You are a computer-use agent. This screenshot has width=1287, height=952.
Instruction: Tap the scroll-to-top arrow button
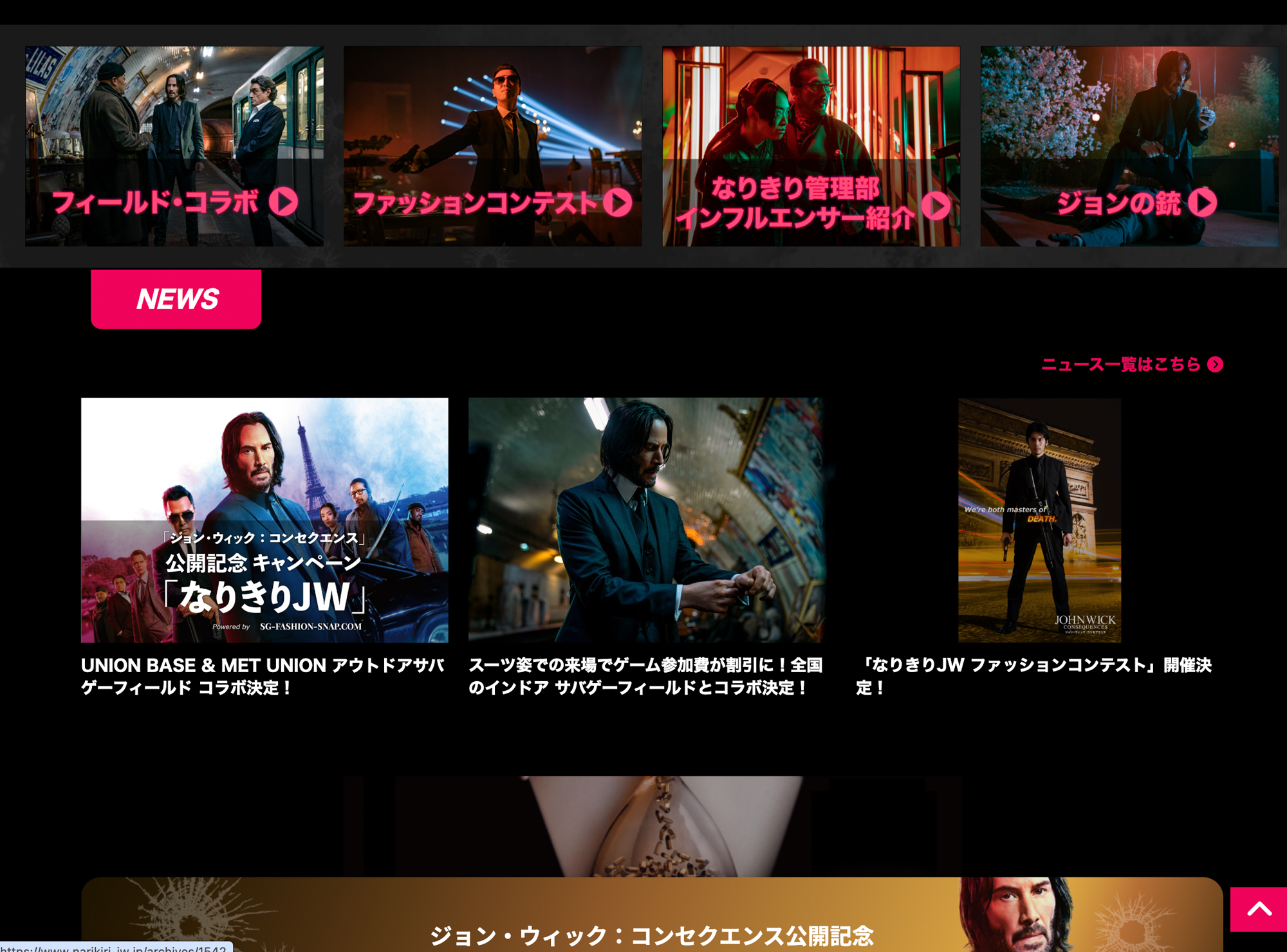(x=1258, y=909)
